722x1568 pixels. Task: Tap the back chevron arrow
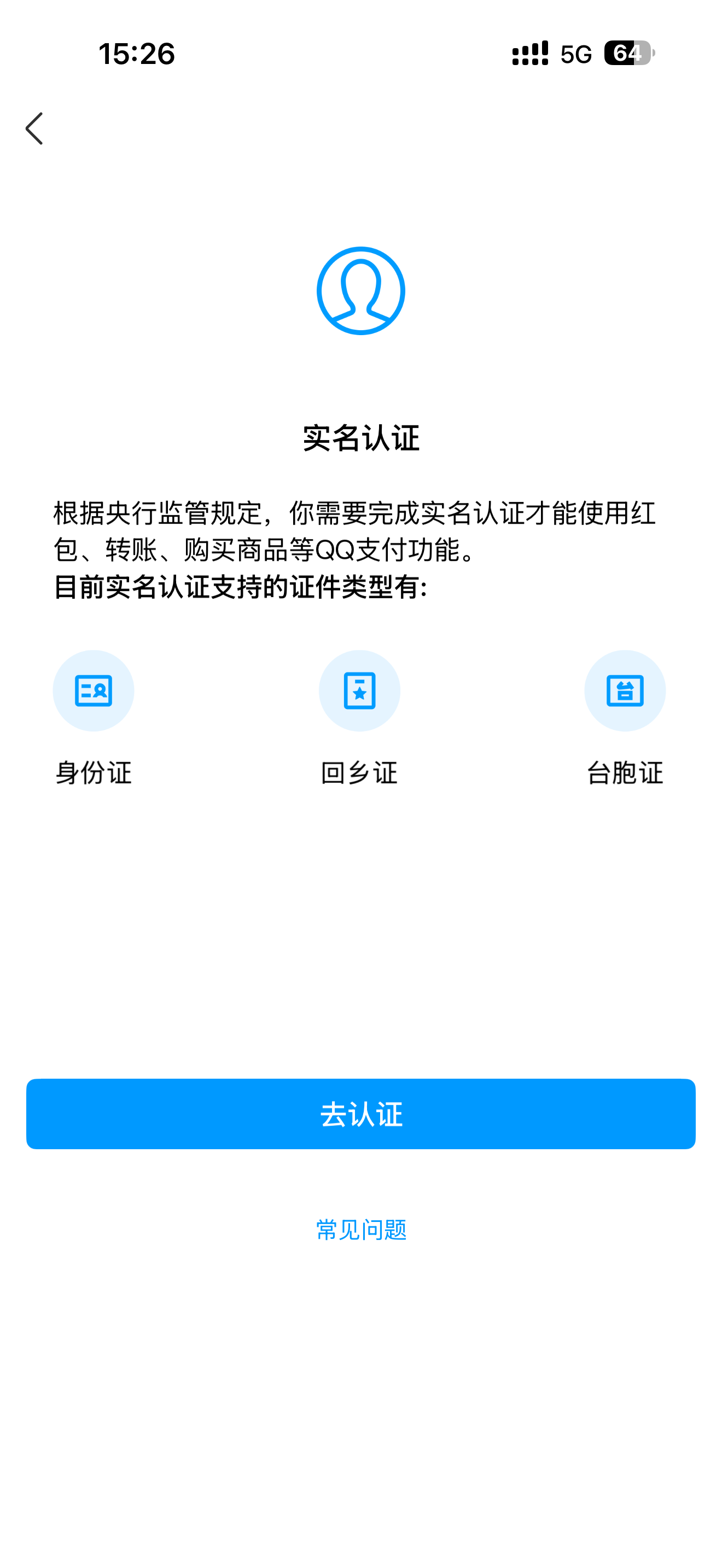point(34,128)
